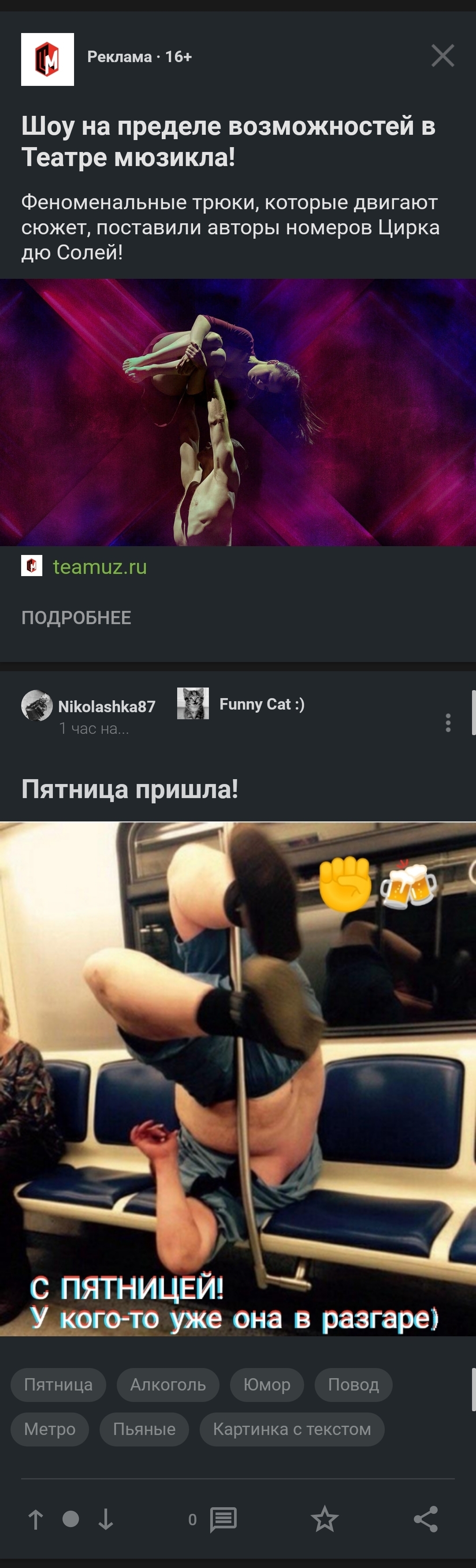
Task: Upvote the Пятница пришла! post
Action: [35, 1520]
